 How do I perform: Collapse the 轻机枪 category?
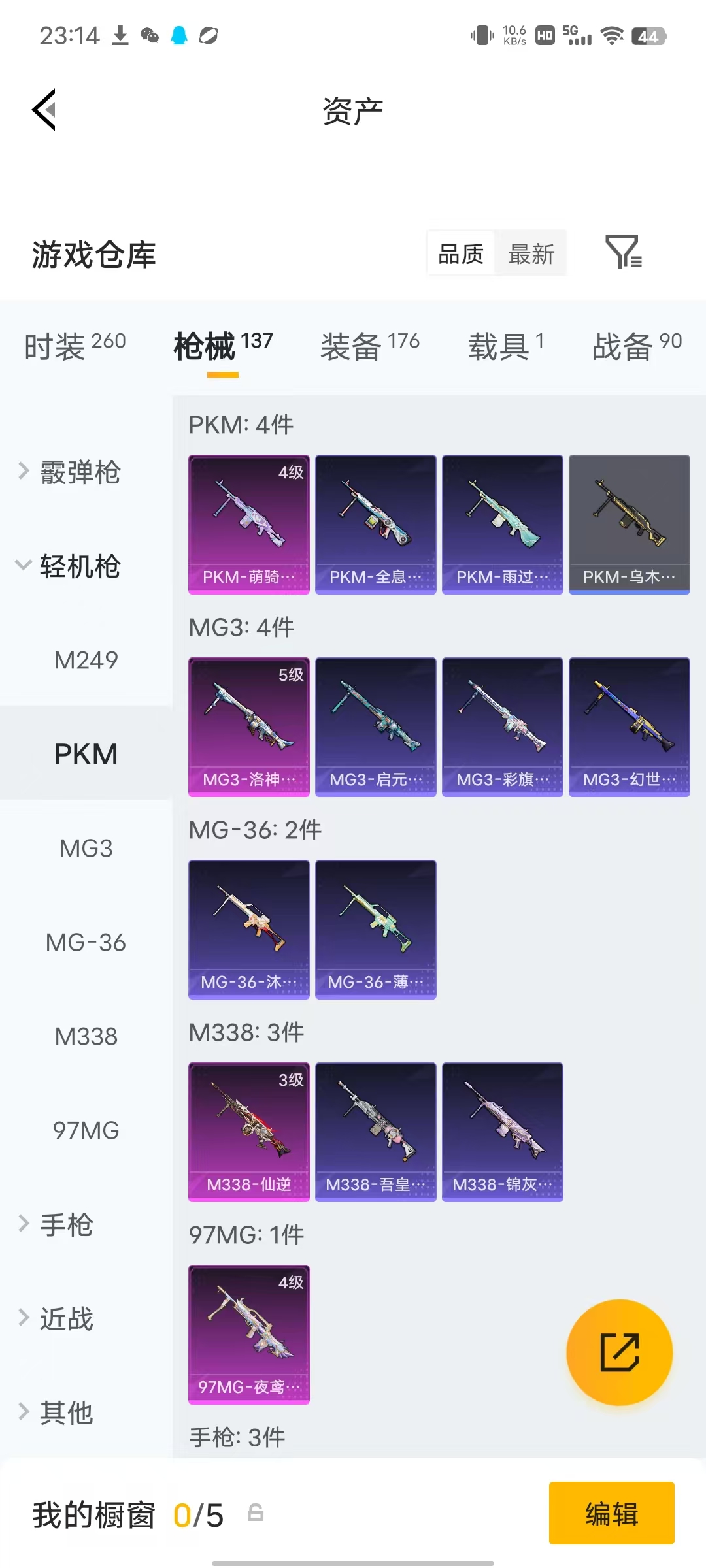[69, 566]
